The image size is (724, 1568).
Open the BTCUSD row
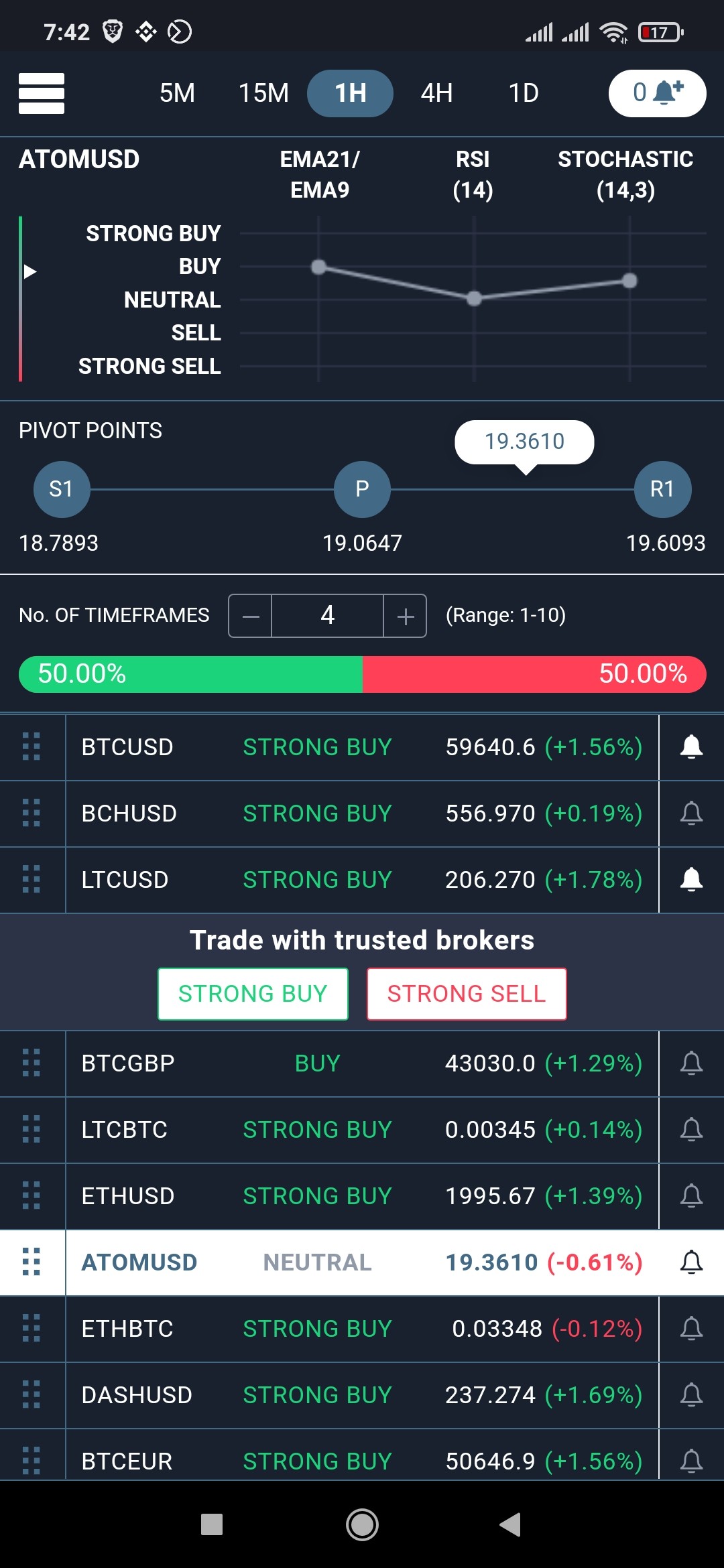tap(362, 747)
